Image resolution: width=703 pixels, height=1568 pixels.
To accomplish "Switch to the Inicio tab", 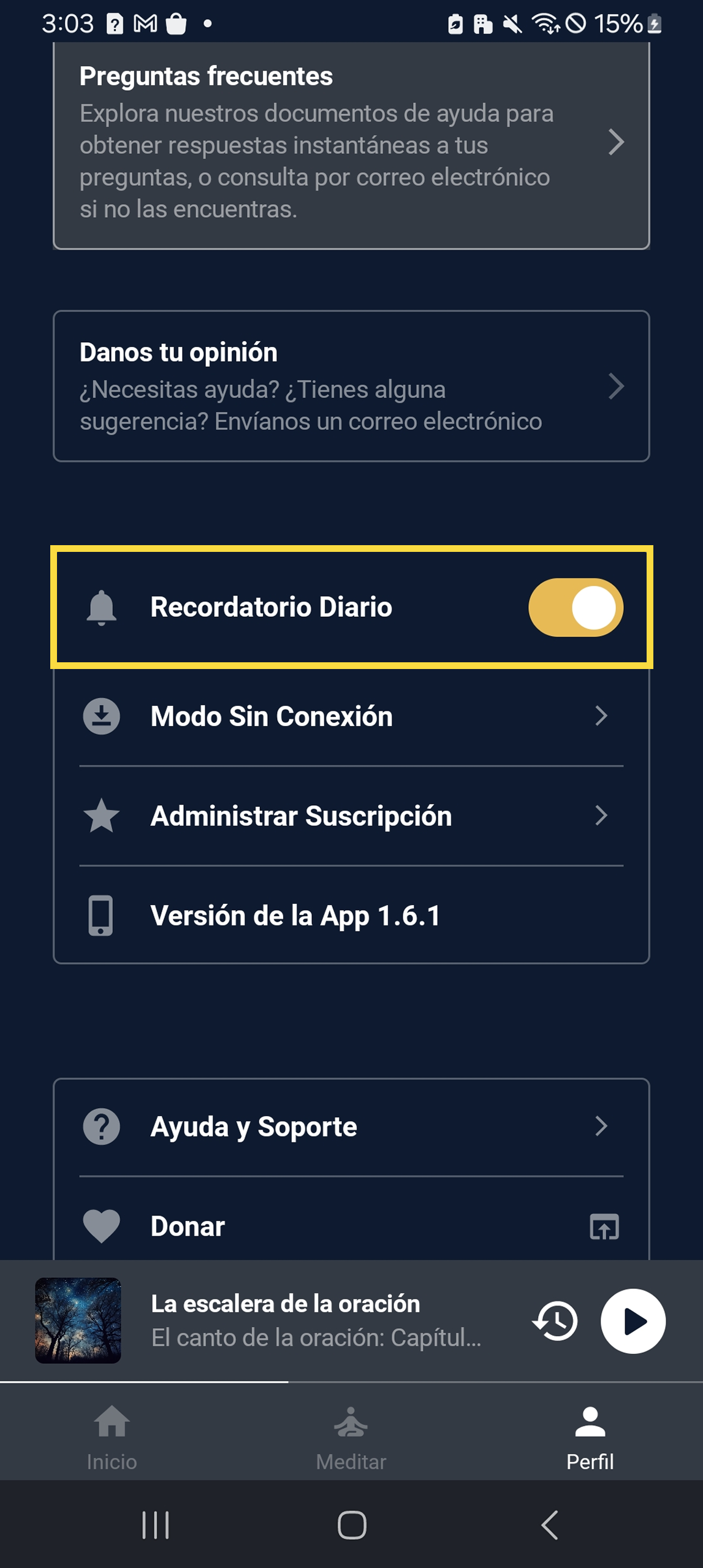I will pos(112,1438).
